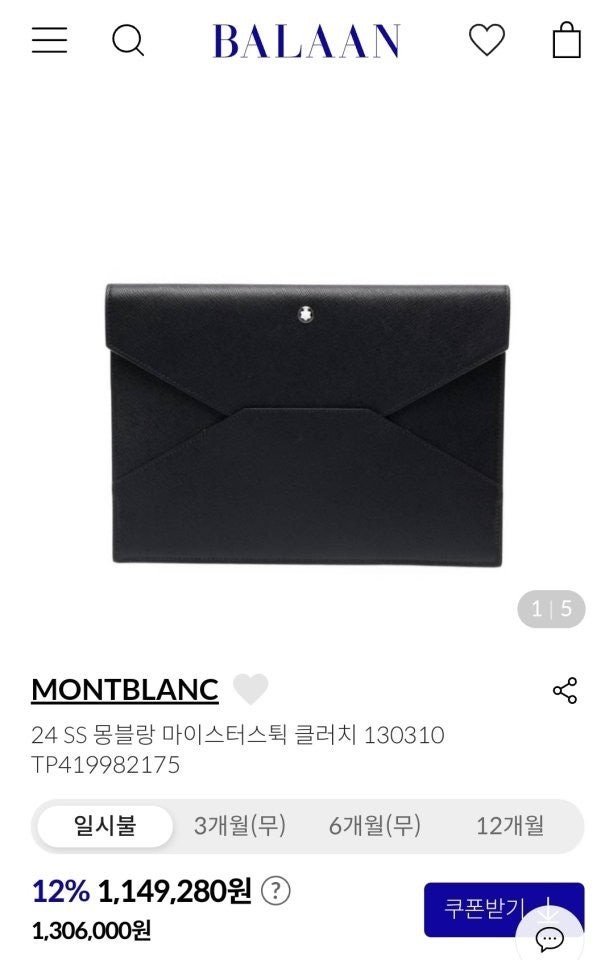Image resolution: width=605 pixels, height=960 pixels.
Task: Open the MONTBLANC brand page
Action: (124, 690)
